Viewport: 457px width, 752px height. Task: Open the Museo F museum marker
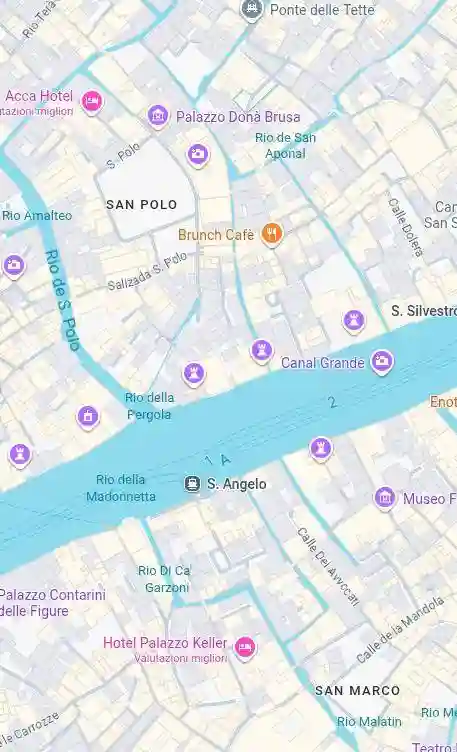(x=385, y=498)
